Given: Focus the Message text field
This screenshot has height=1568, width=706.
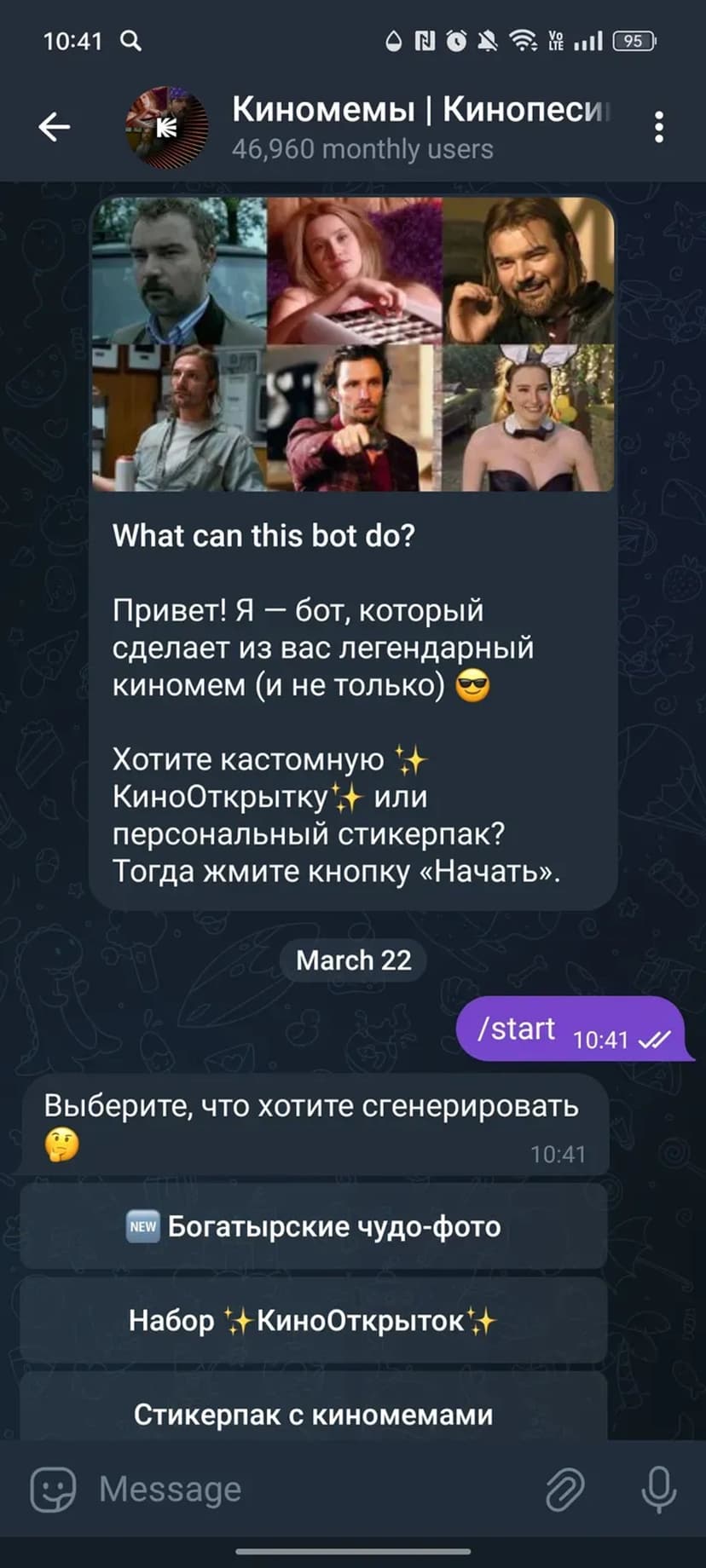Looking at the screenshot, I should 307,1489.
